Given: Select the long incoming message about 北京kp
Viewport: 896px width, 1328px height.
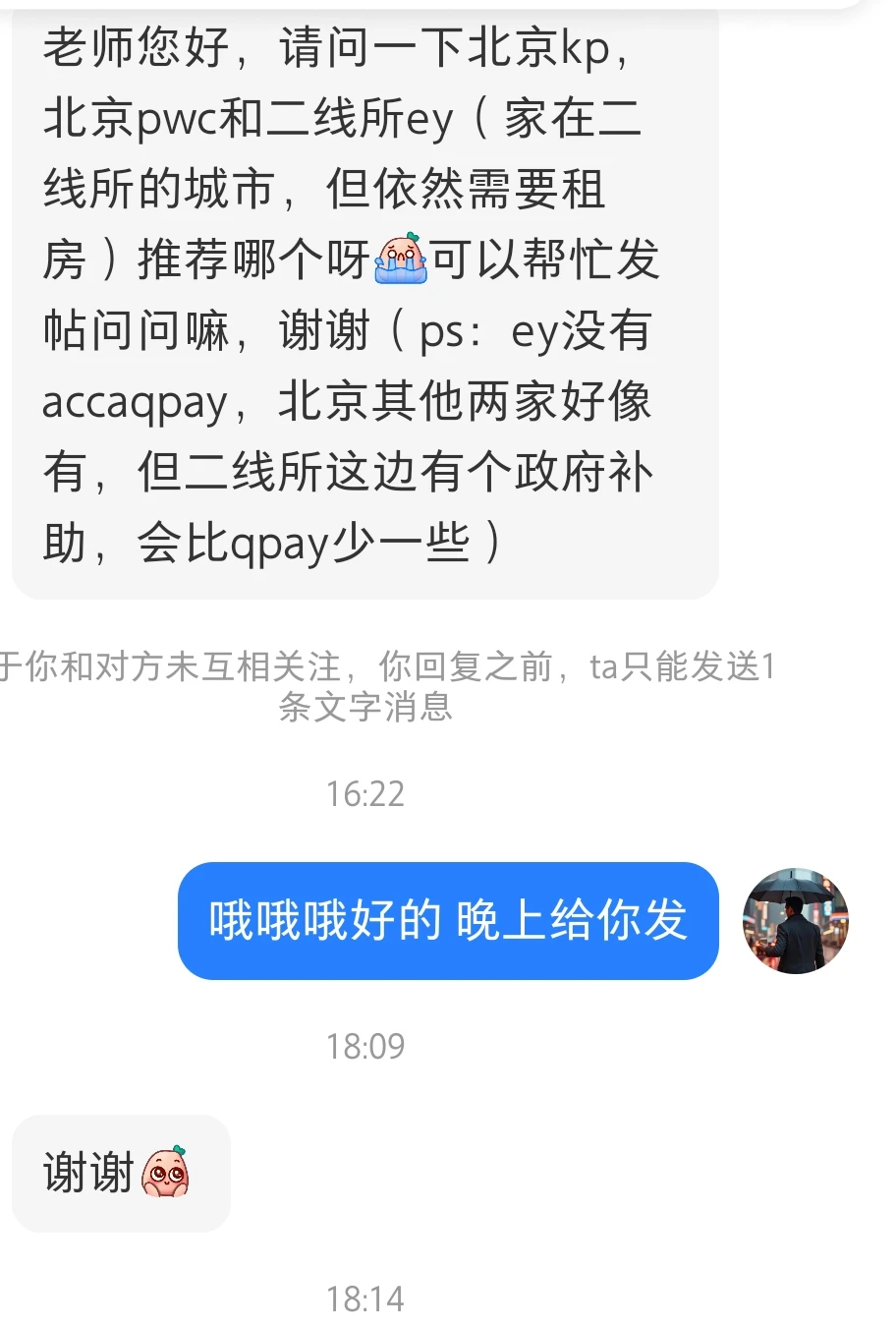Looking at the screenshot, I should pyautogui.click(x=364, y=295).
